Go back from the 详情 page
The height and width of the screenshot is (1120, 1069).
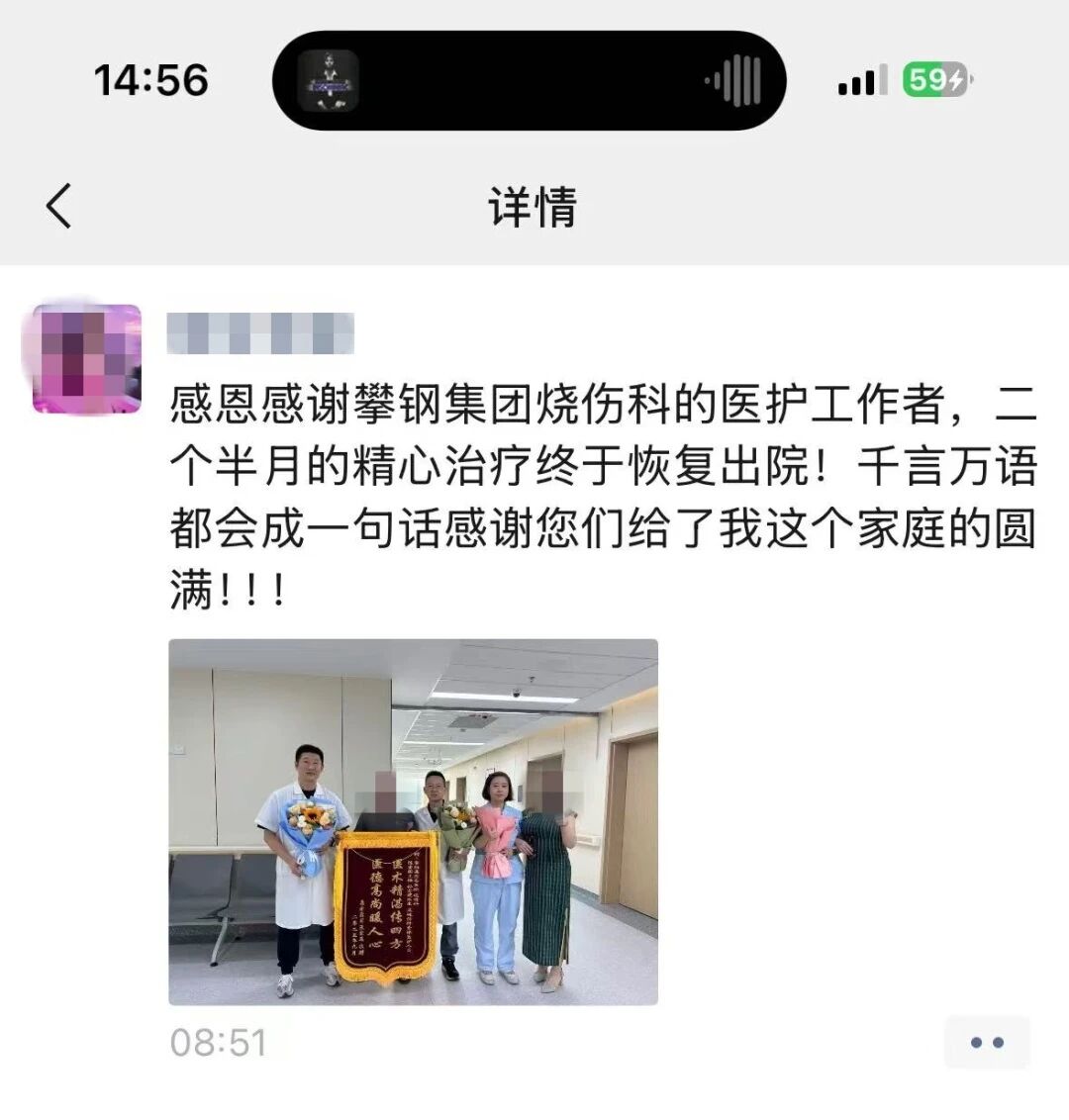click(59, 207)
